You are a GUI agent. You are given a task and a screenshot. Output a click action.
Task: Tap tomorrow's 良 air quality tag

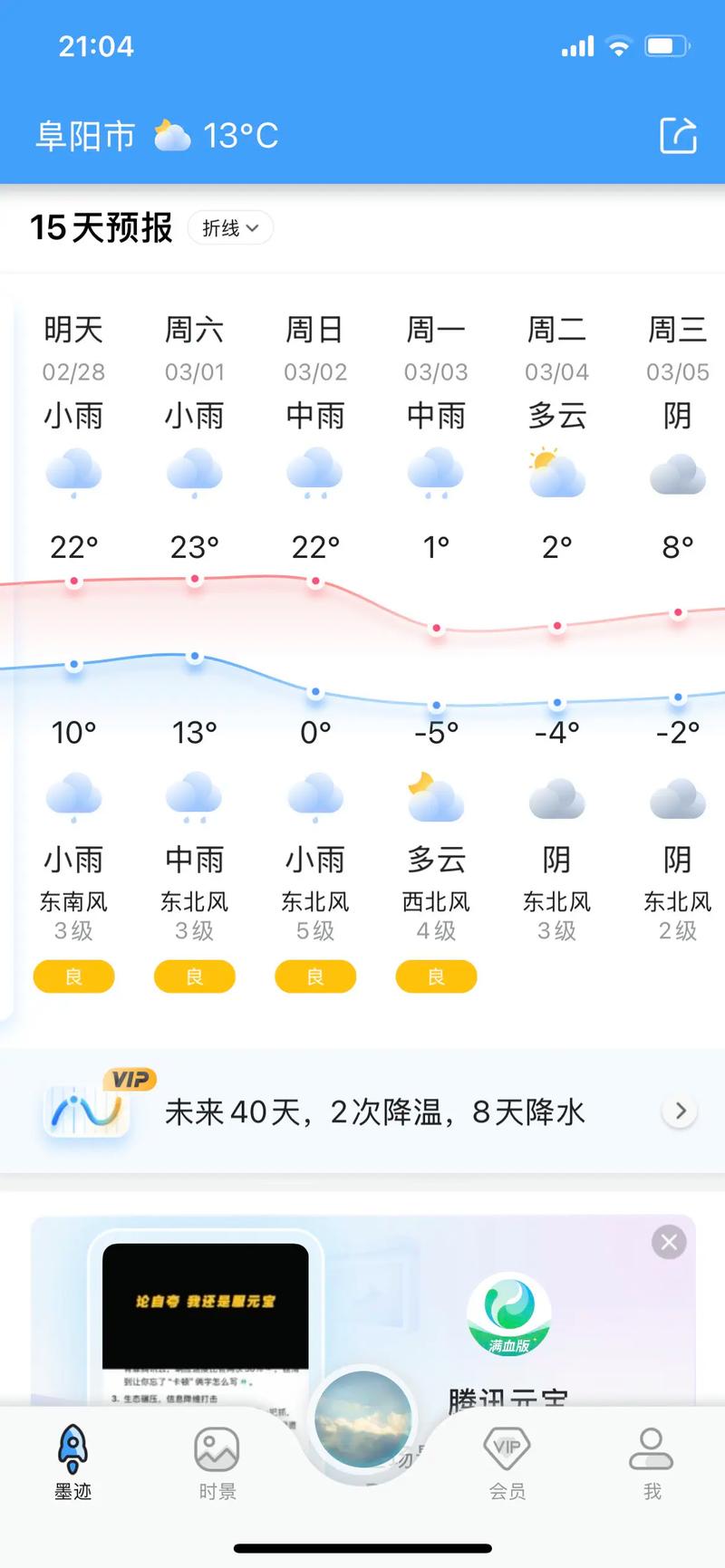pyautogui.click(x=73, y=976)
